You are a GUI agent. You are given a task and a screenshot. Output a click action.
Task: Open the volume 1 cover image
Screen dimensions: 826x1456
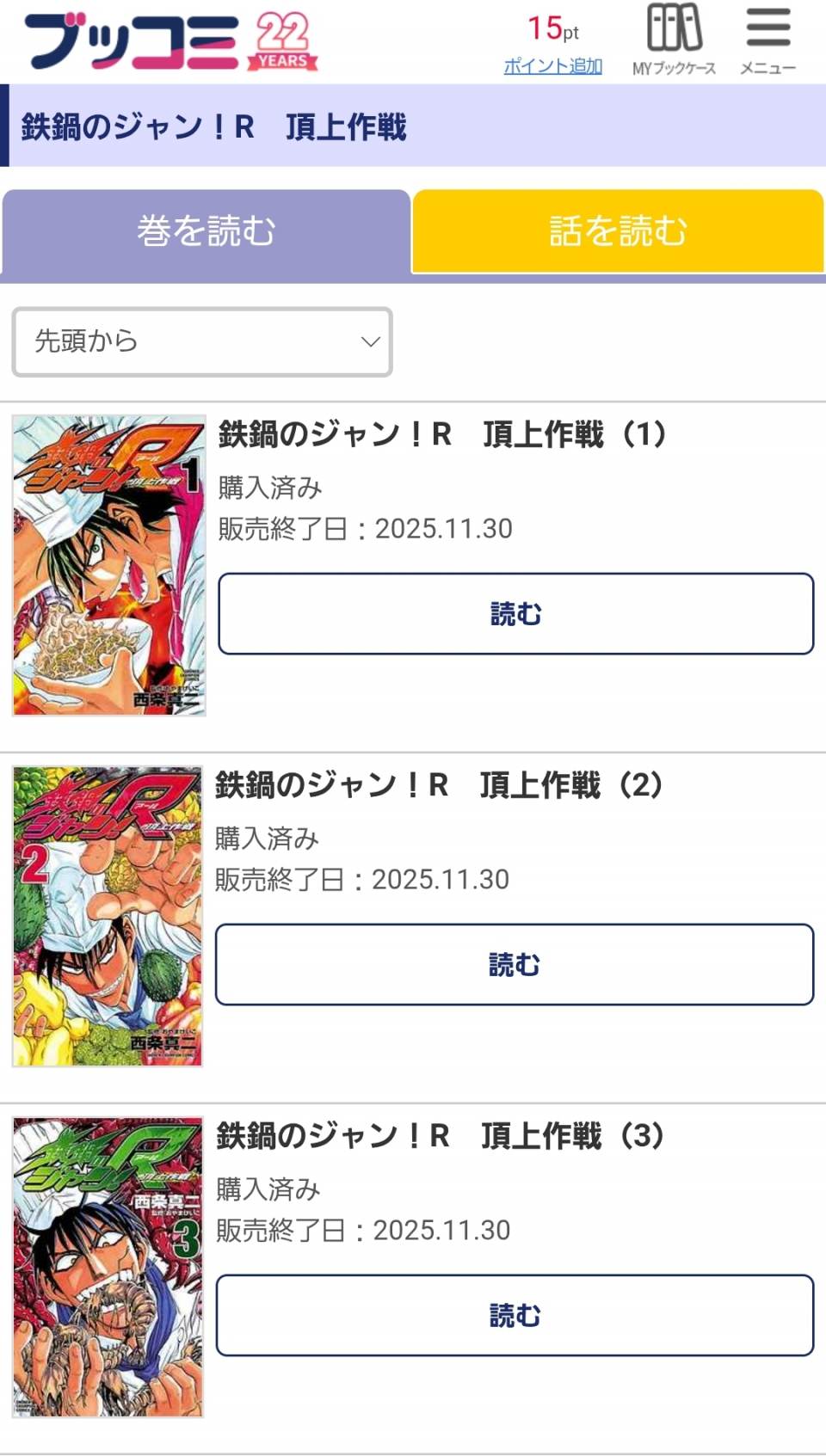pyautogui.click(x=109, y=565)
